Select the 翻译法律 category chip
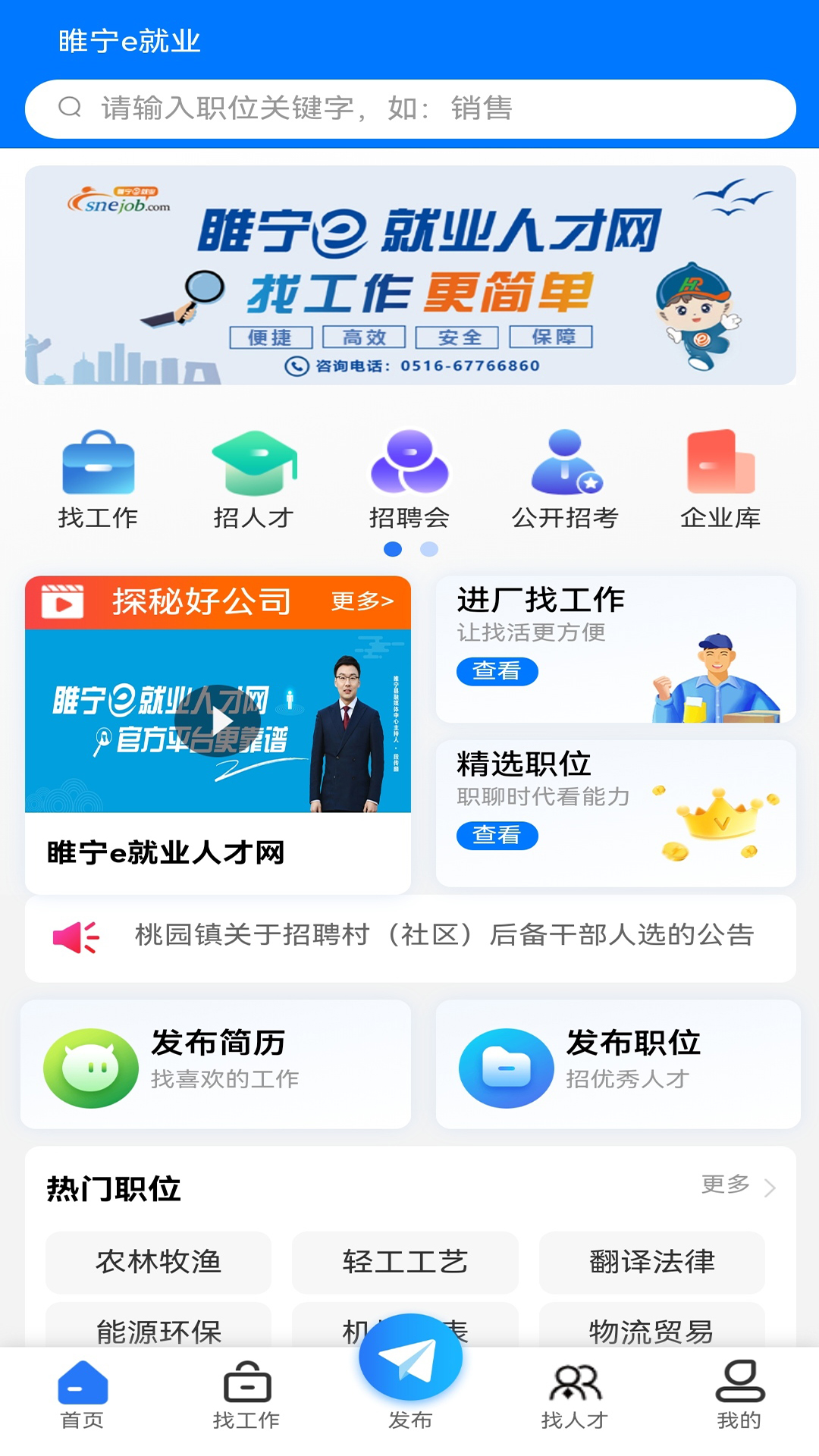 click(x=652, y=1262)
